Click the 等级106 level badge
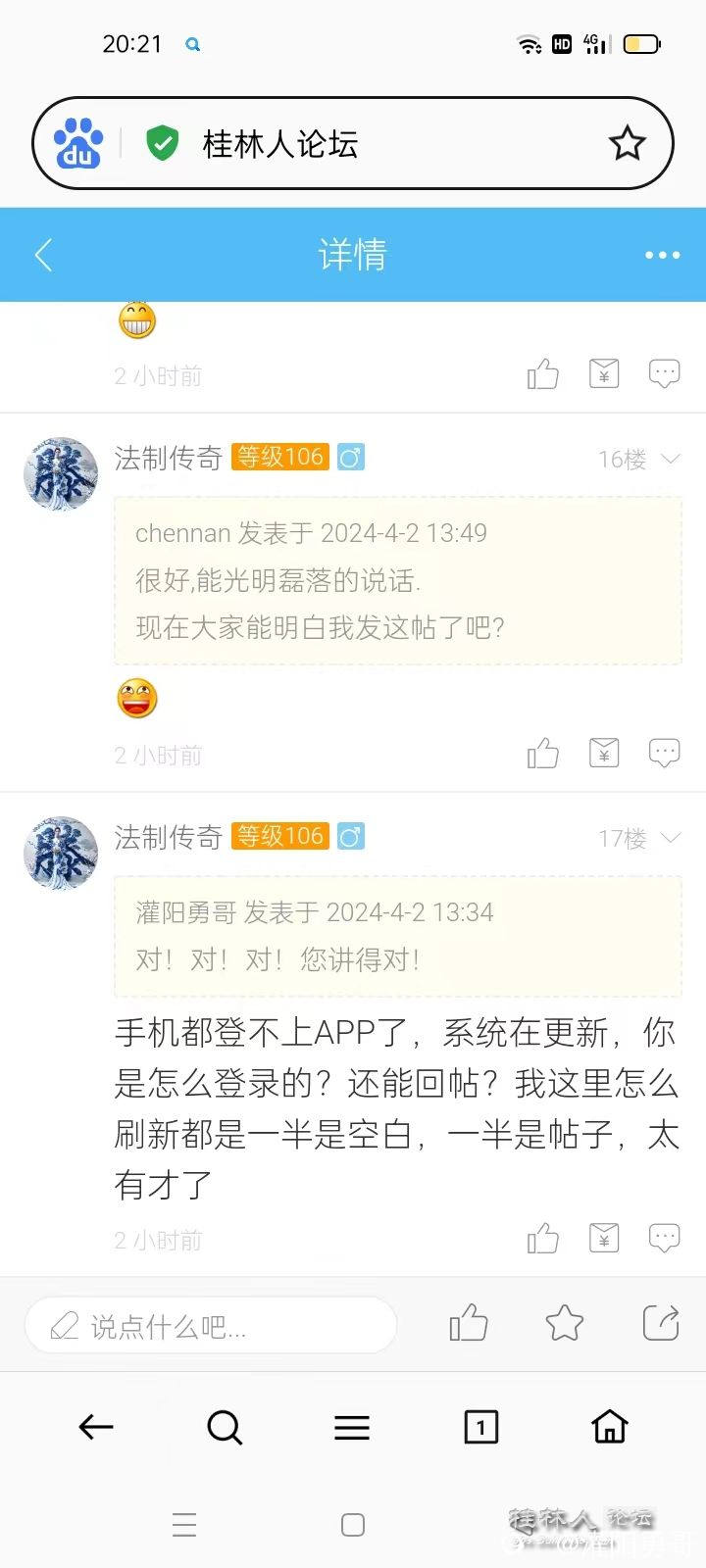This screenshot has width=706, height=1568. (x=278, y=836)
